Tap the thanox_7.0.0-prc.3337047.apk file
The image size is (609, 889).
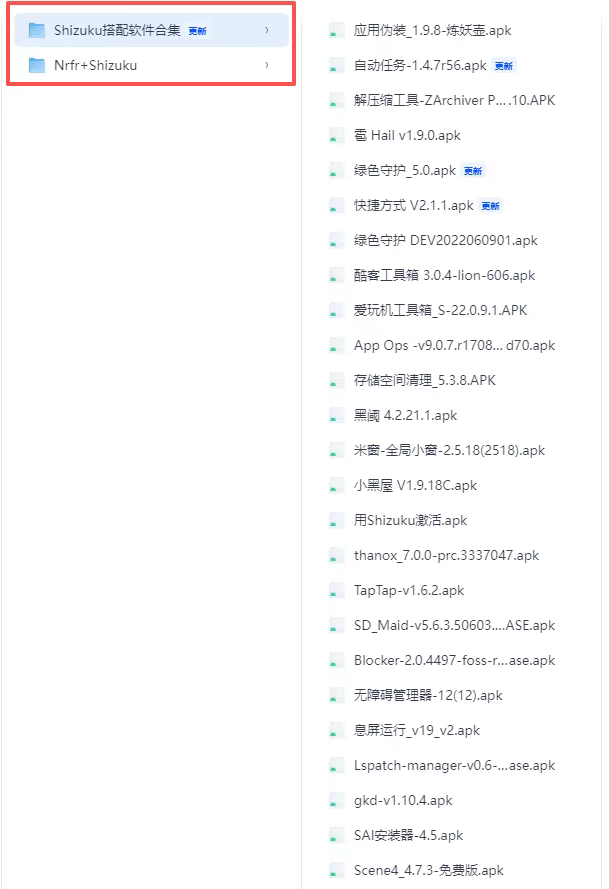pos(446,556)
